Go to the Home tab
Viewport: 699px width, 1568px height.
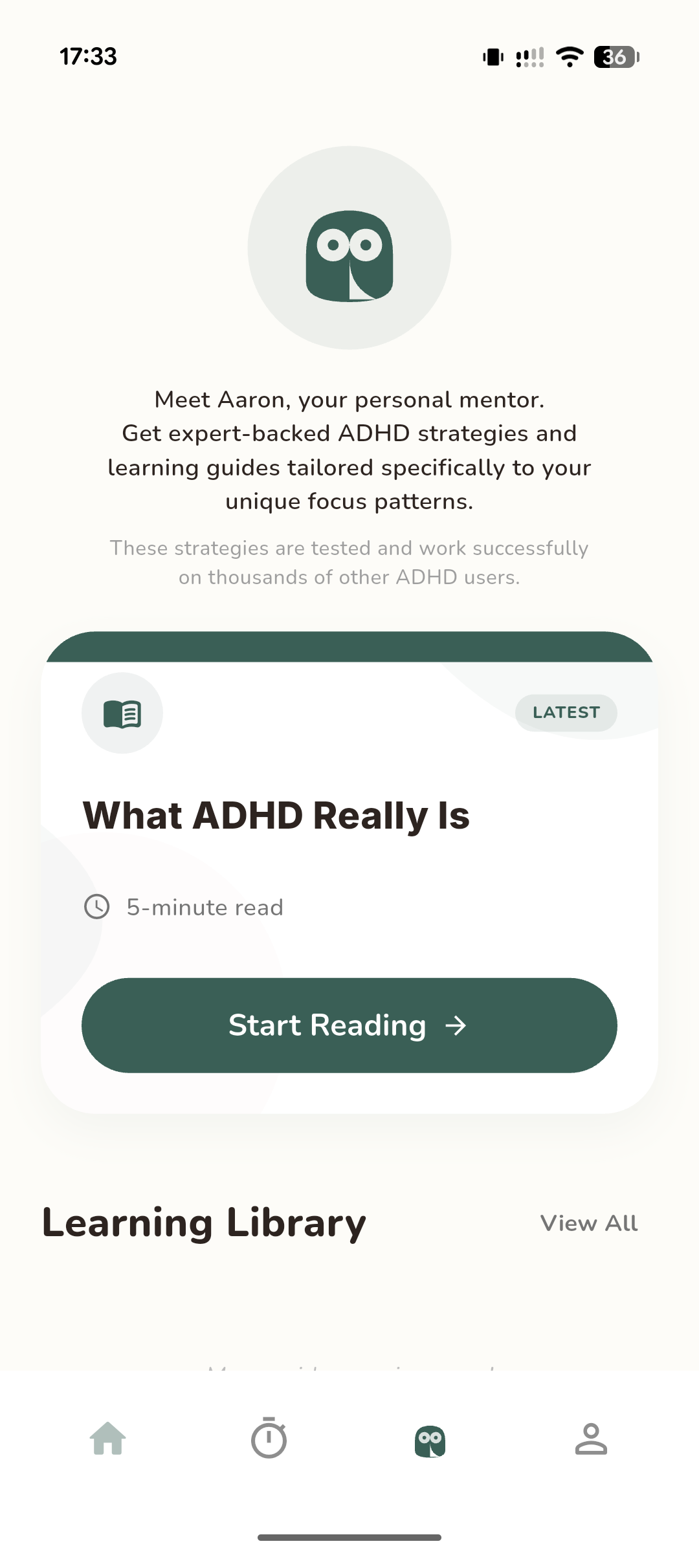pos(107,1439)
